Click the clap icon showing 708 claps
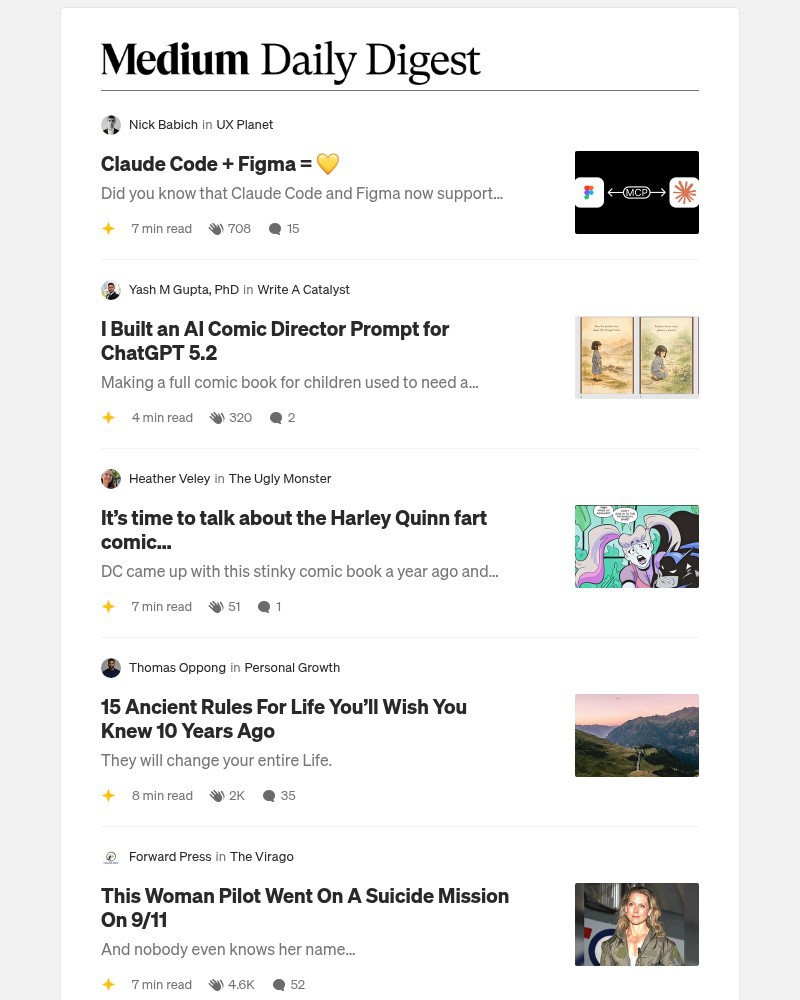 (x=216, y=228)
